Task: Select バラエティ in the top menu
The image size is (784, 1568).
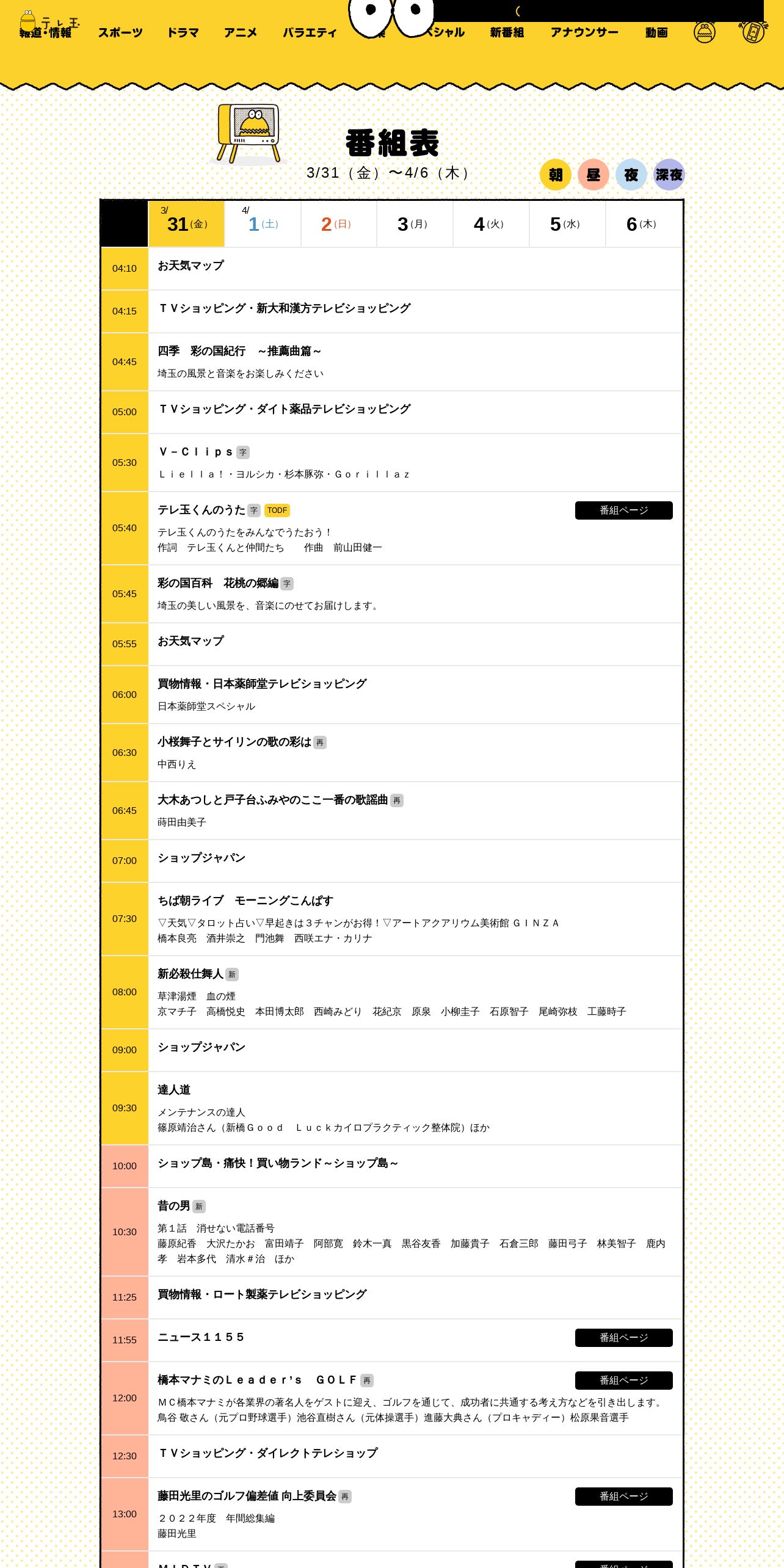Action: [310, 32]
